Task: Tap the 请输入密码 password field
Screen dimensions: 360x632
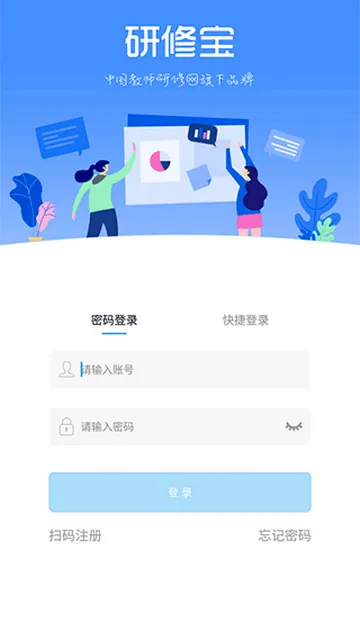Action: tap(180, 426)
